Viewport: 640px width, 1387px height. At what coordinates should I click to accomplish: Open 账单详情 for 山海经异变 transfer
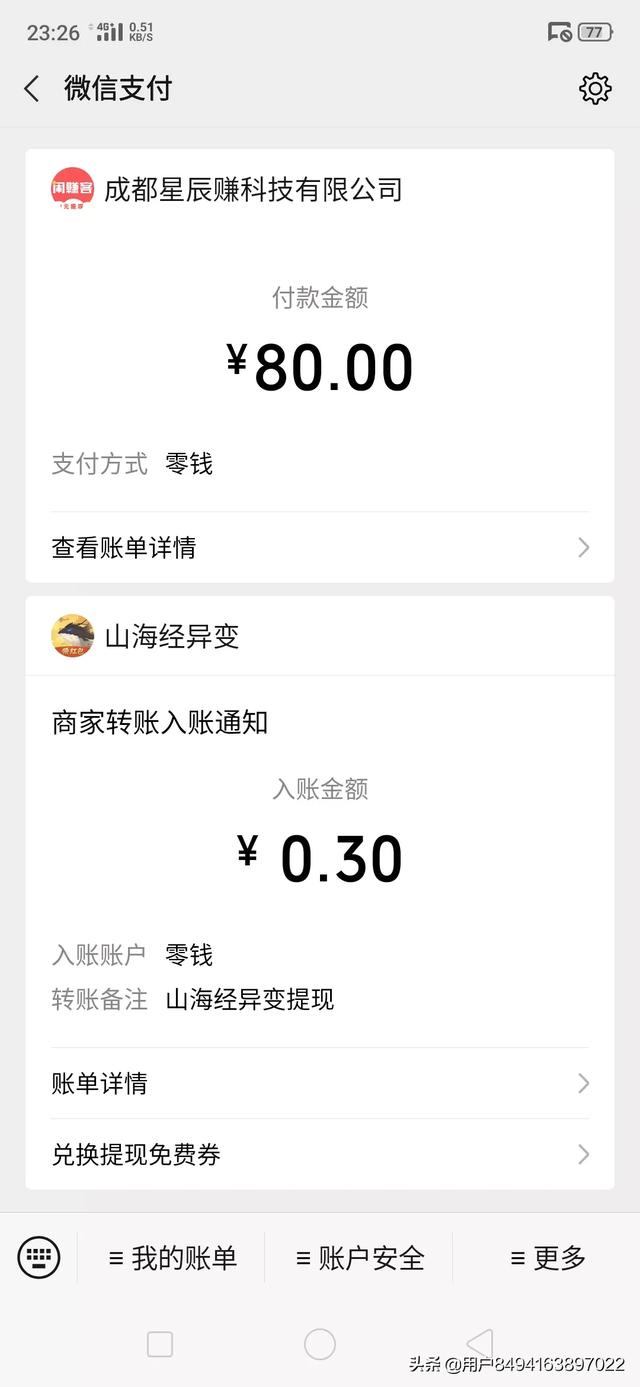pos(320,1083)
